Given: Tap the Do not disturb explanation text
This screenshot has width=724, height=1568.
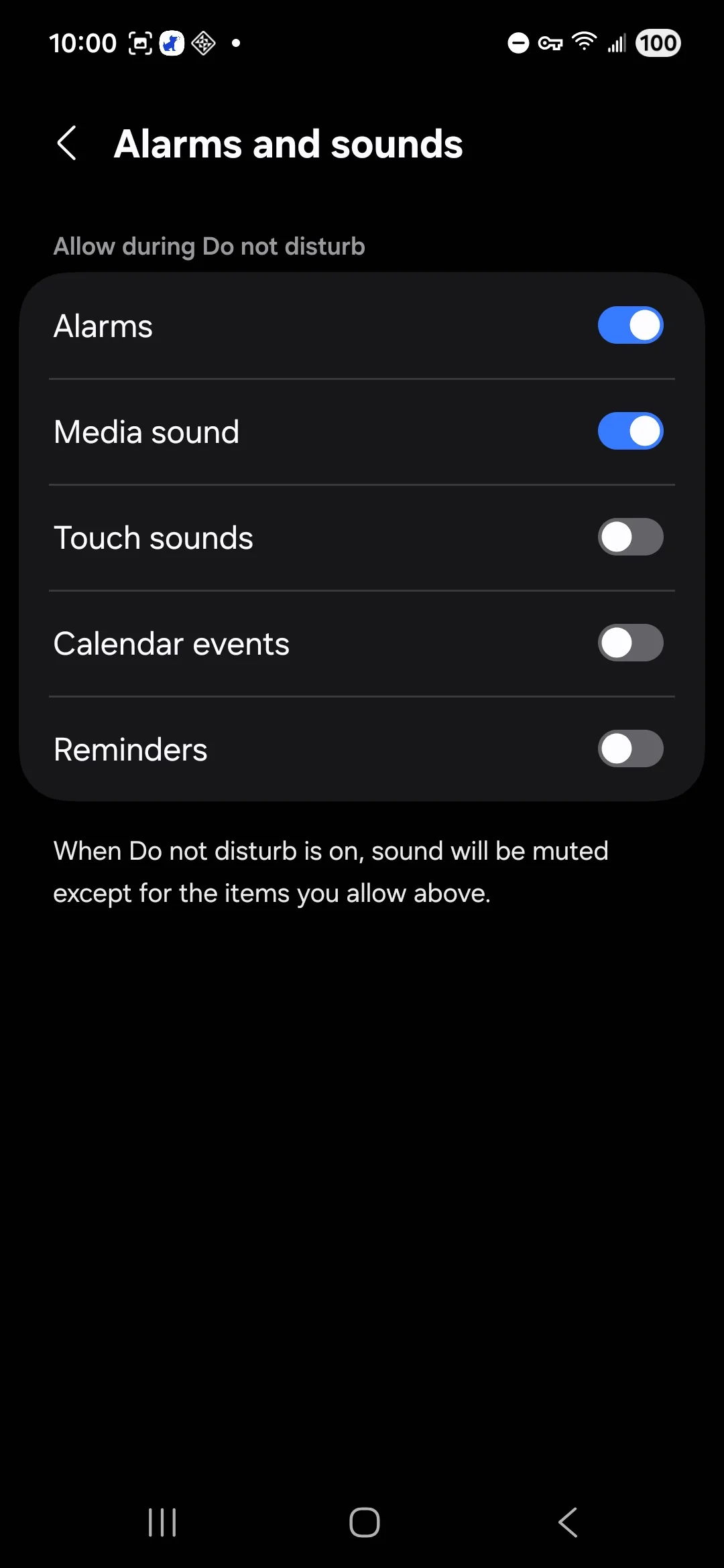Looking at the screenshot, I should point(331,871).
